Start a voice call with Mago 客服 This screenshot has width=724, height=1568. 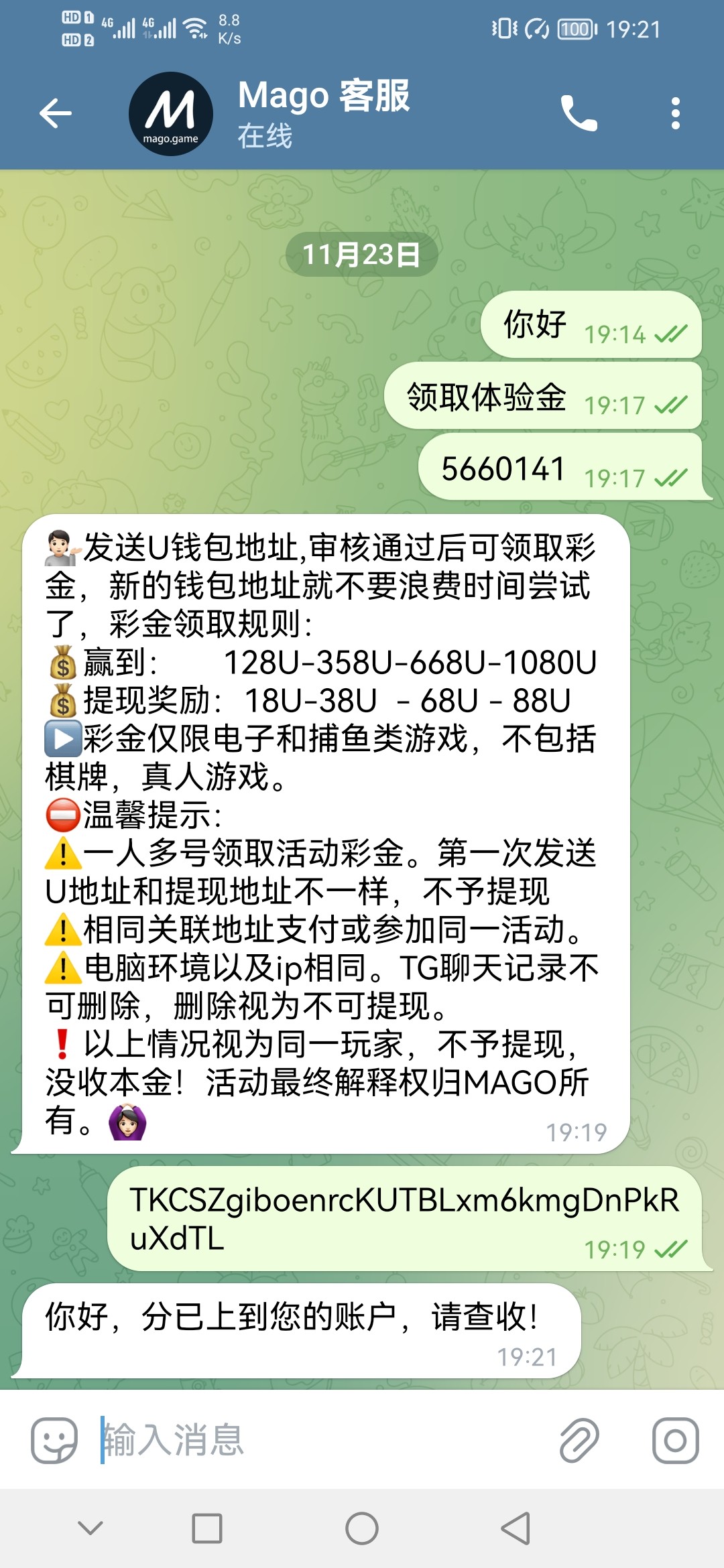pos(579,113)
